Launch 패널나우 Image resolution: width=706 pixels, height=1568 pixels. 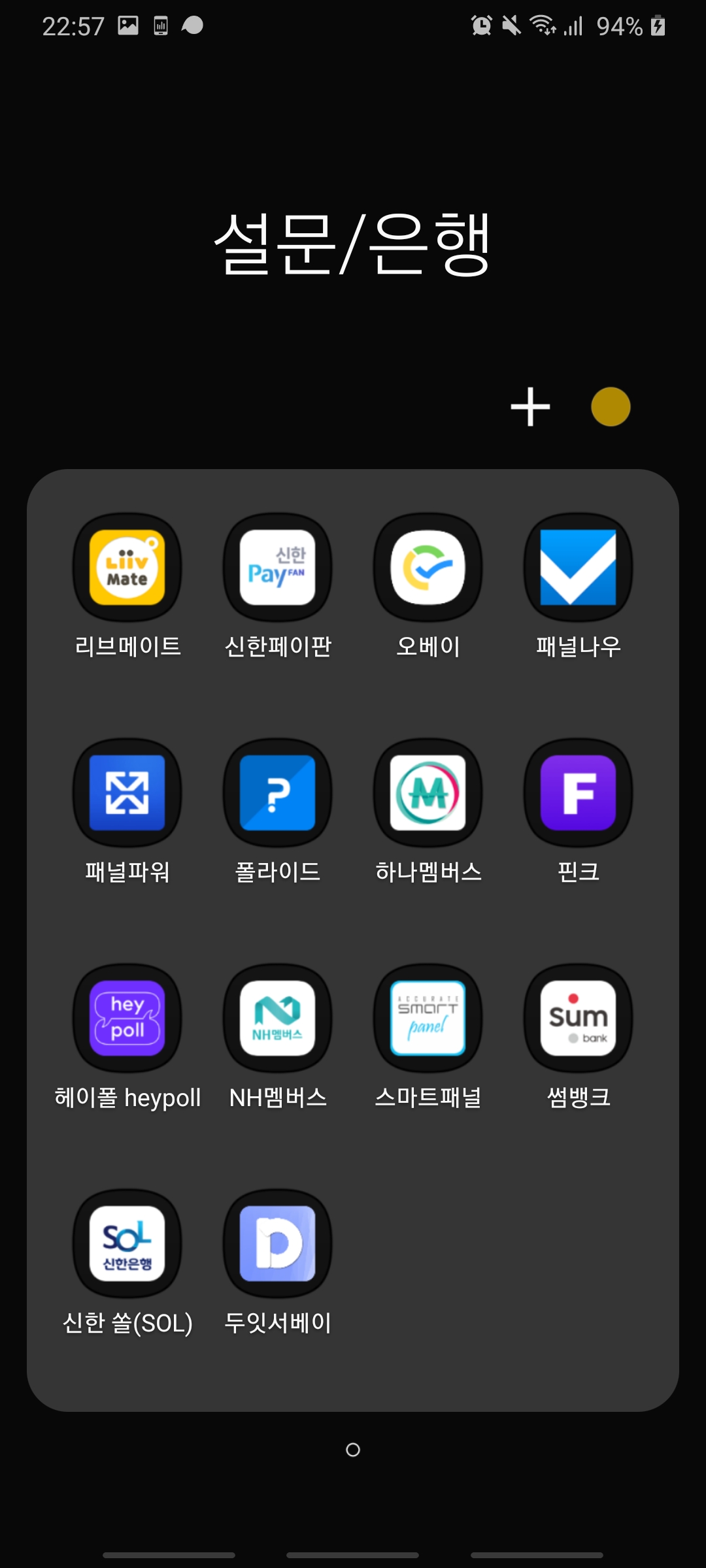click(x=579, y=567)
